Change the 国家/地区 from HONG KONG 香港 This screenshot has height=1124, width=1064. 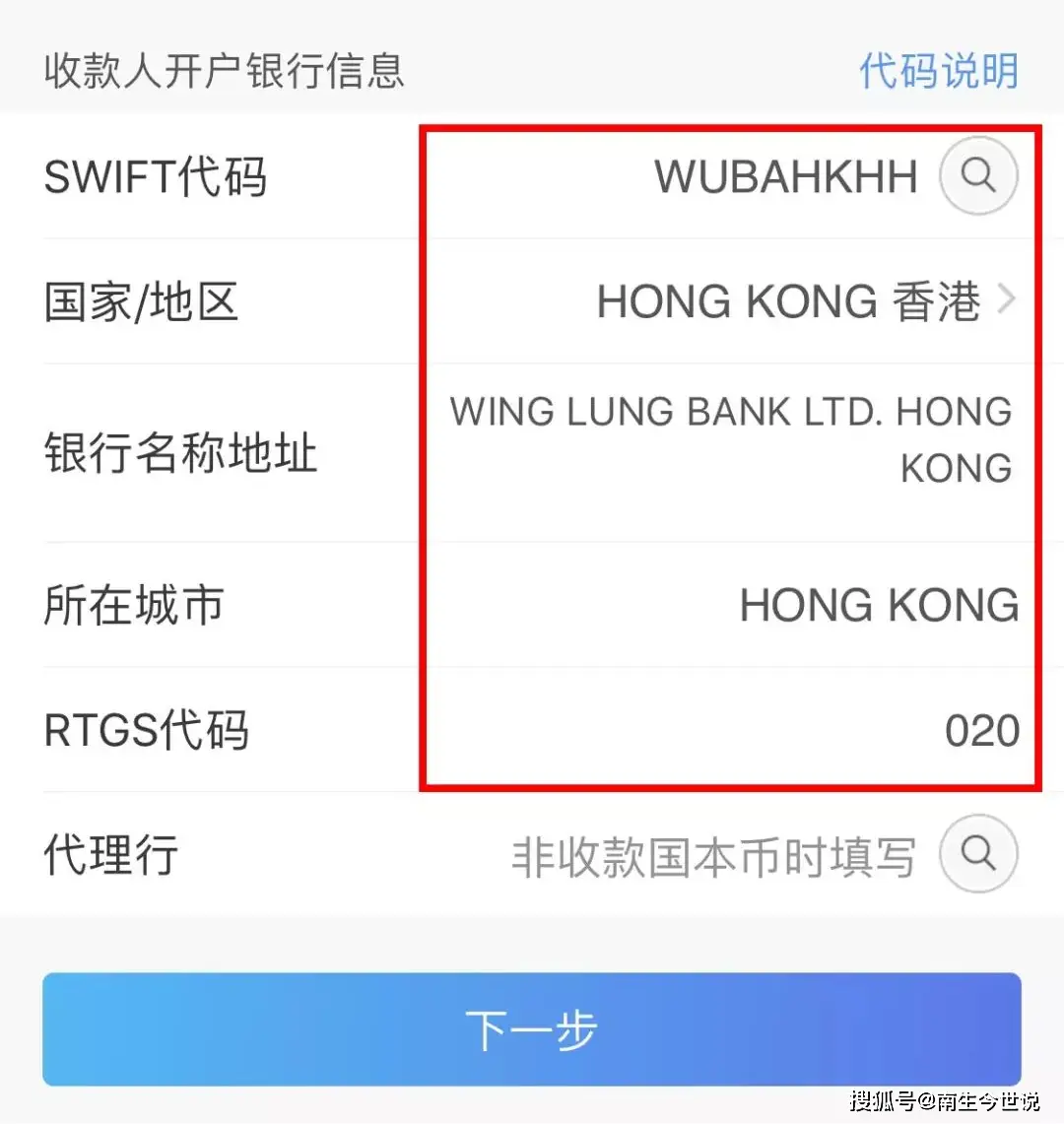pos(803,301)
